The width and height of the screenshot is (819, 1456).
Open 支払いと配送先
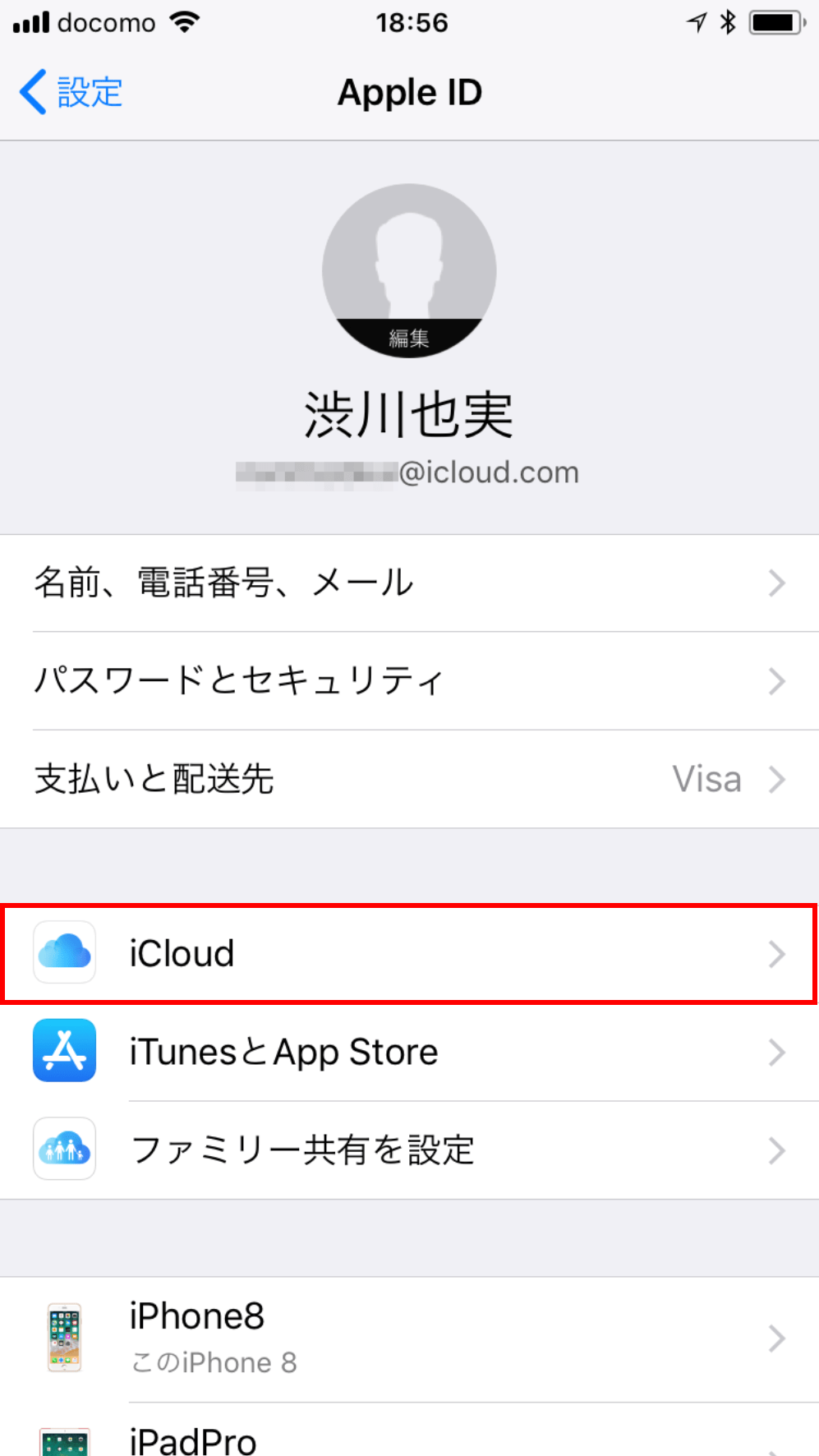[x=409, y=779]
